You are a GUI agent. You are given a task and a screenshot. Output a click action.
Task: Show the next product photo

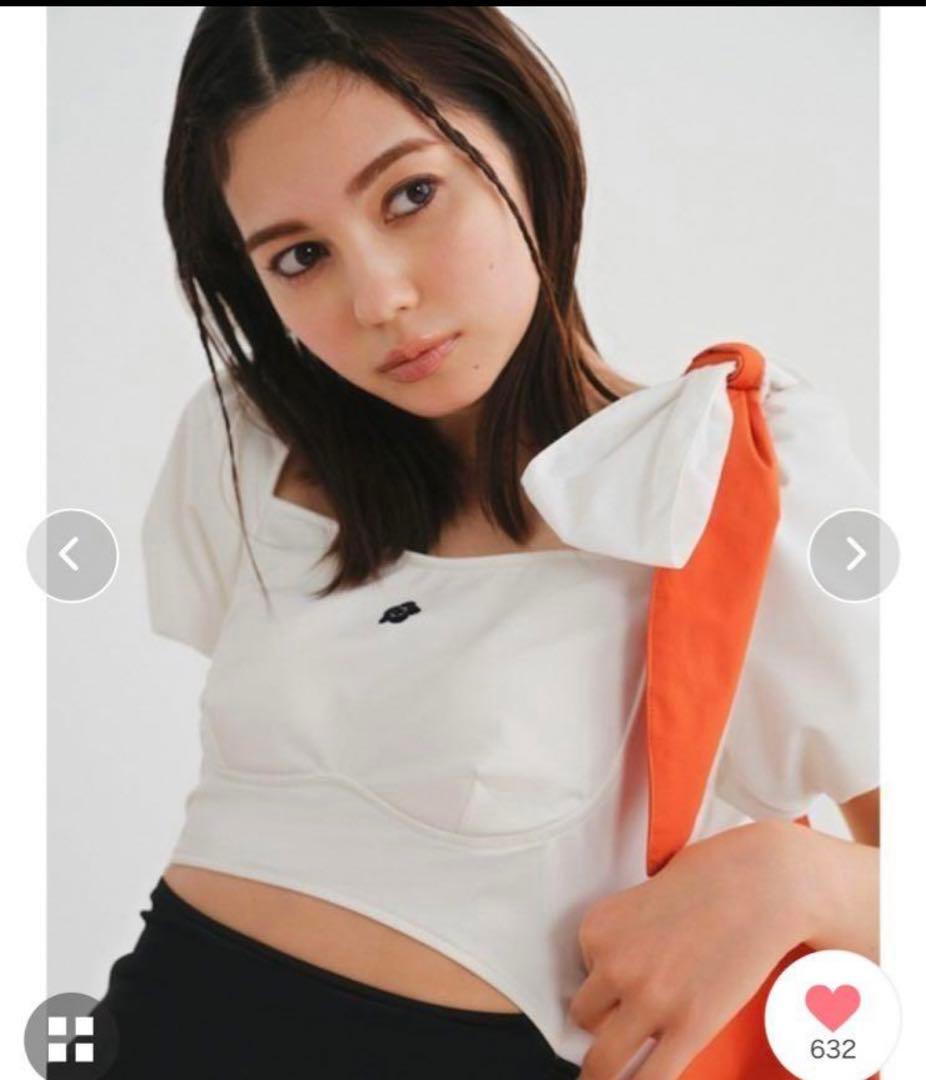tap(853, 555)
